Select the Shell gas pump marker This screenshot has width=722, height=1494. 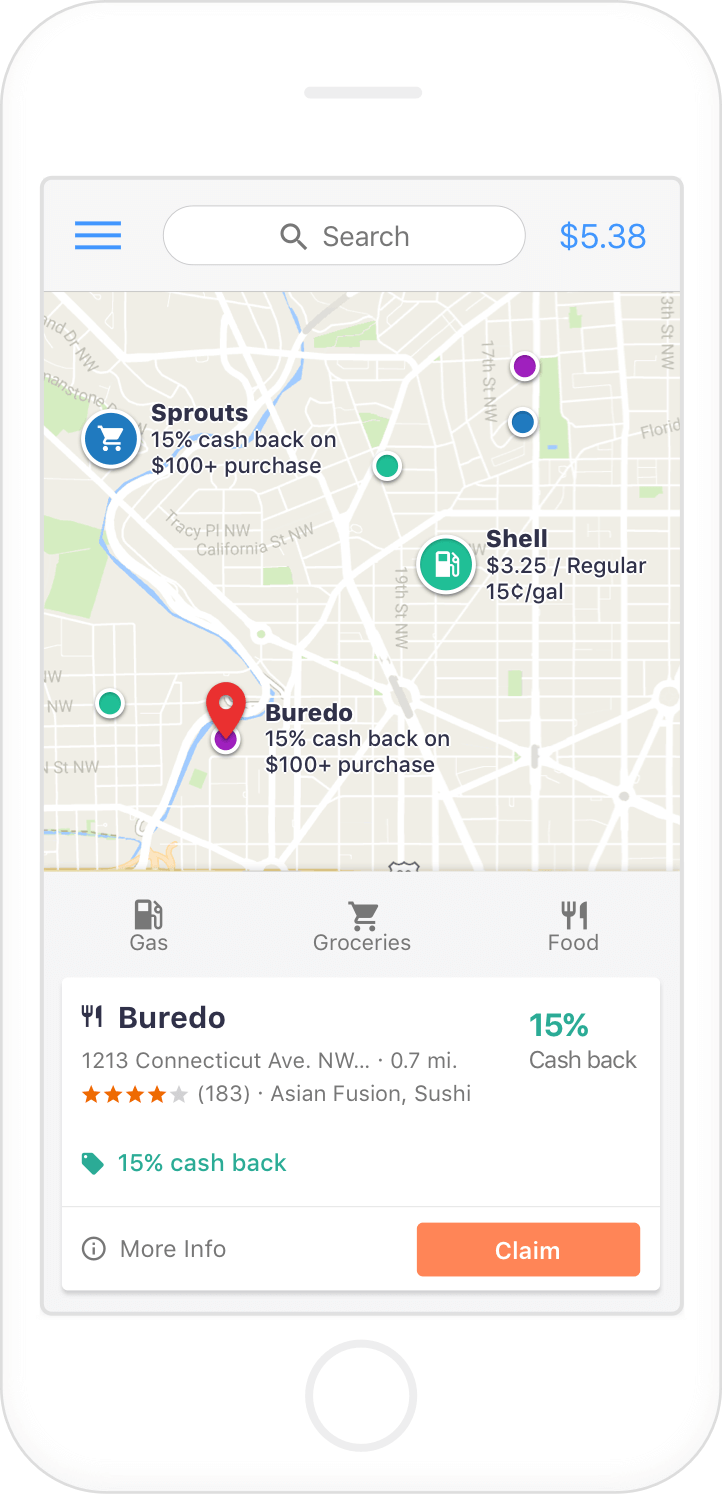pos(446,565)
